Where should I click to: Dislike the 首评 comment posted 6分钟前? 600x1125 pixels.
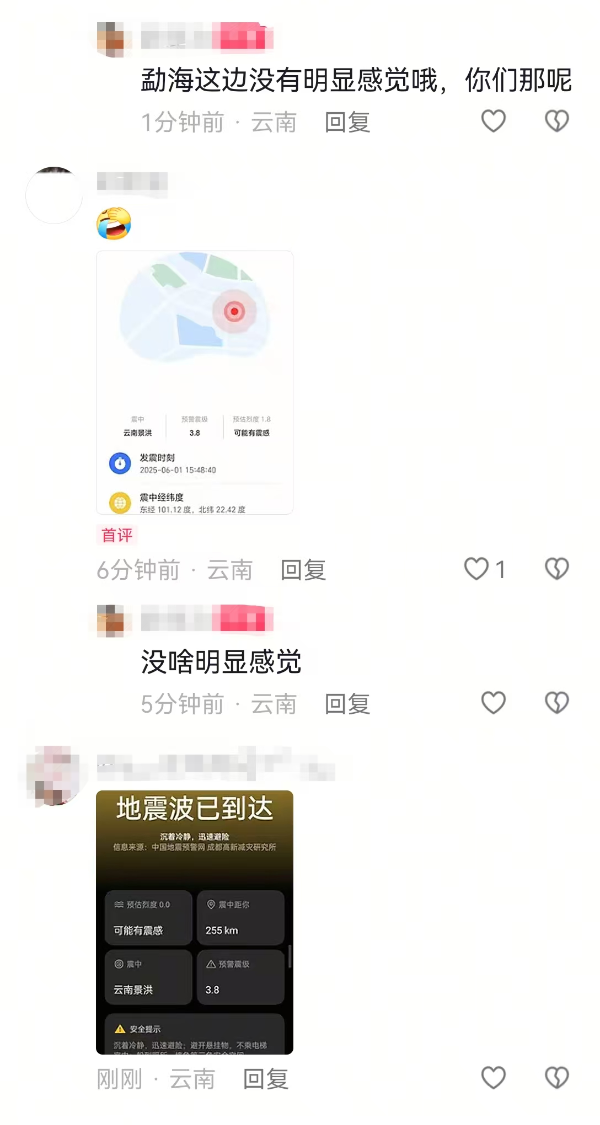coord(557,570)
